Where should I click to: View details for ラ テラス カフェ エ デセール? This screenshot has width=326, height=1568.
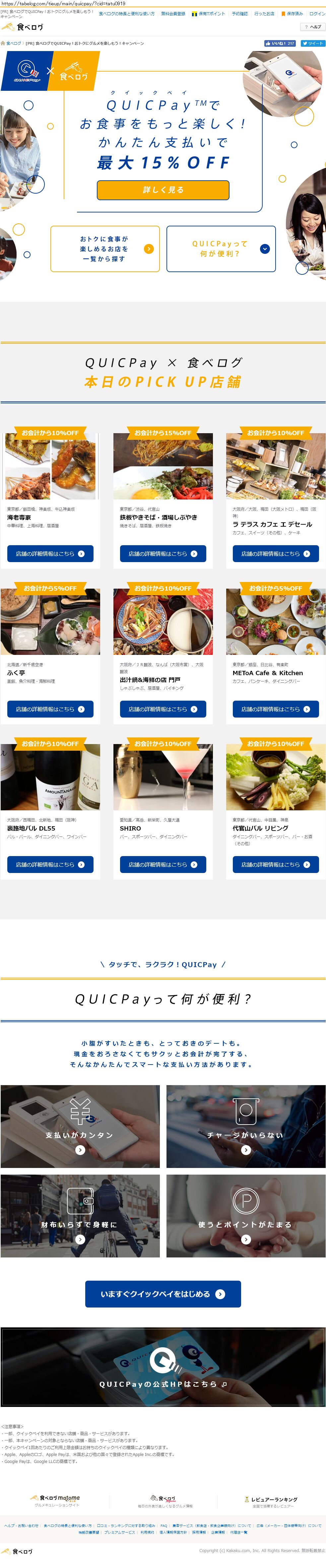[275, 554]
